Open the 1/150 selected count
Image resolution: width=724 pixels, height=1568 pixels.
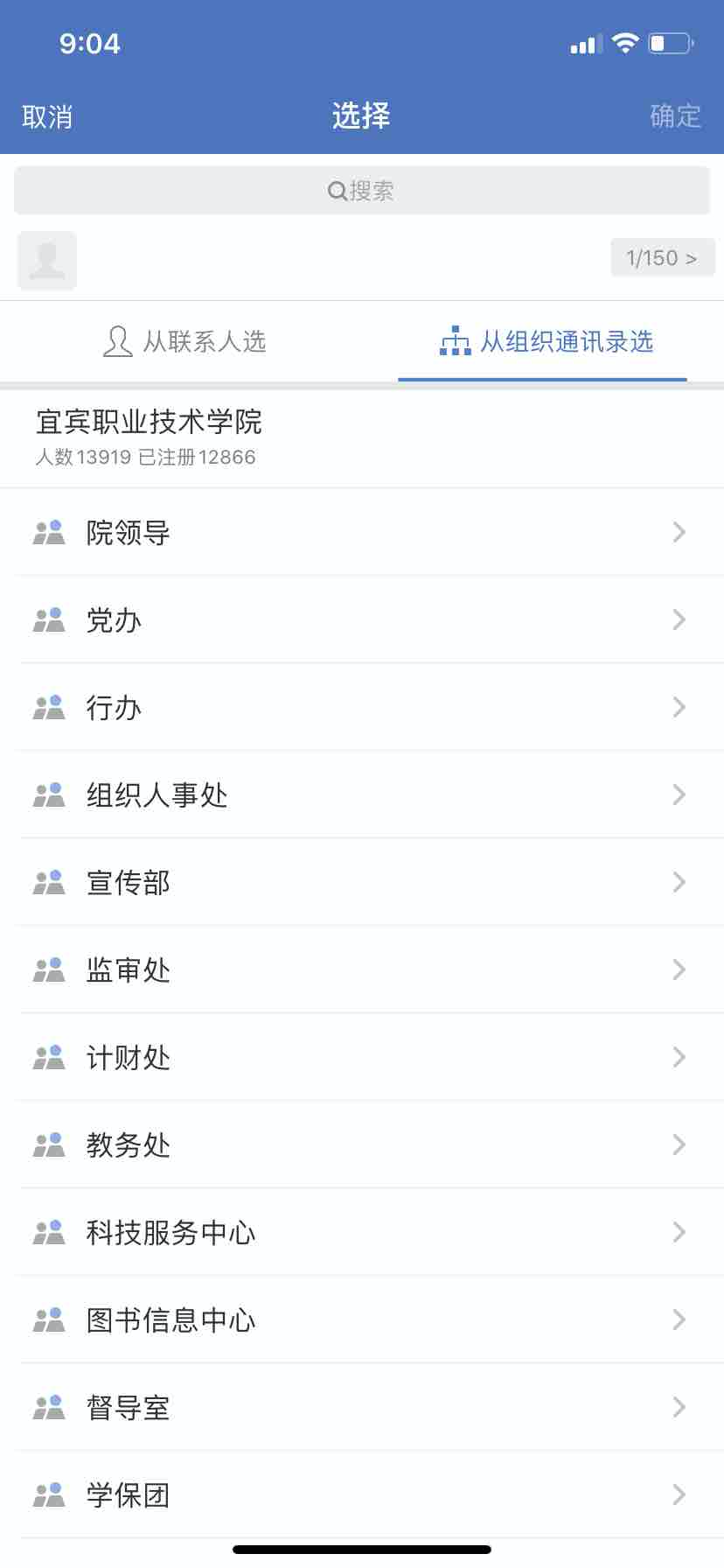click(662, 258)
